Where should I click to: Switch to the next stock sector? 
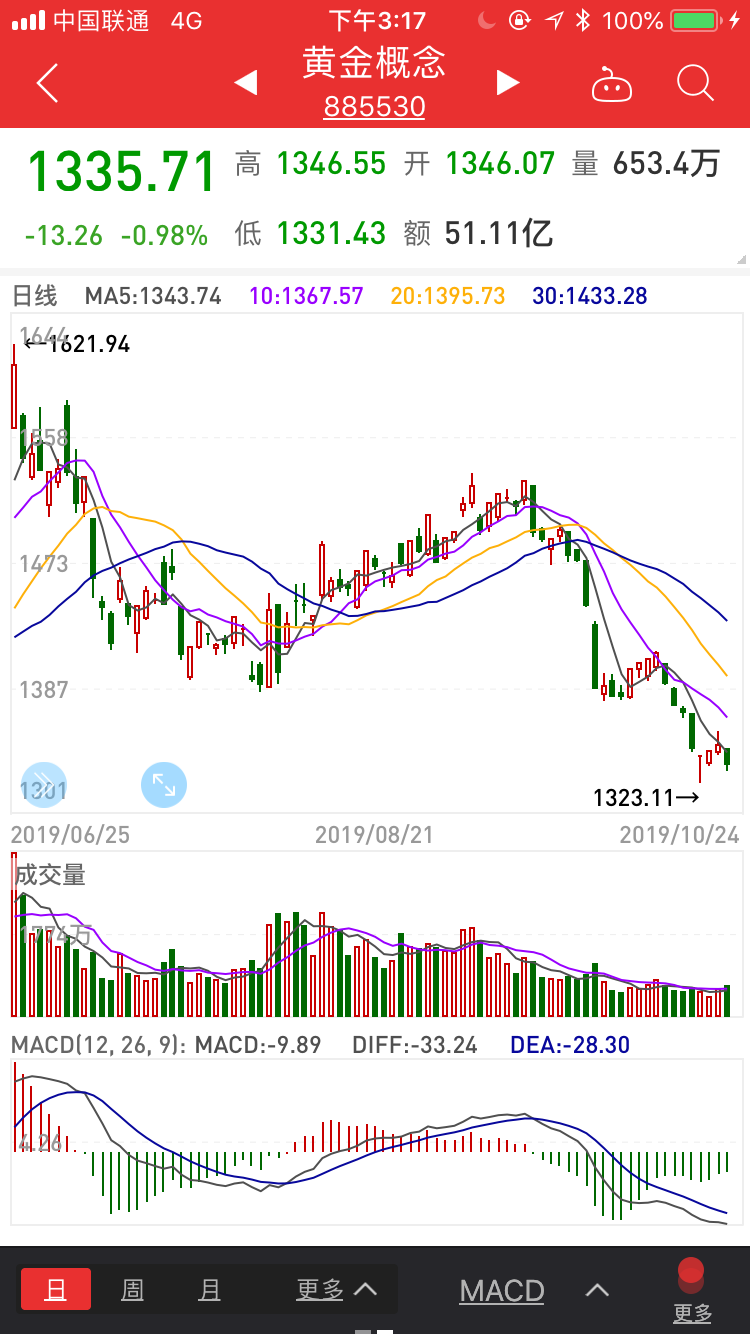tap(508, 83)
